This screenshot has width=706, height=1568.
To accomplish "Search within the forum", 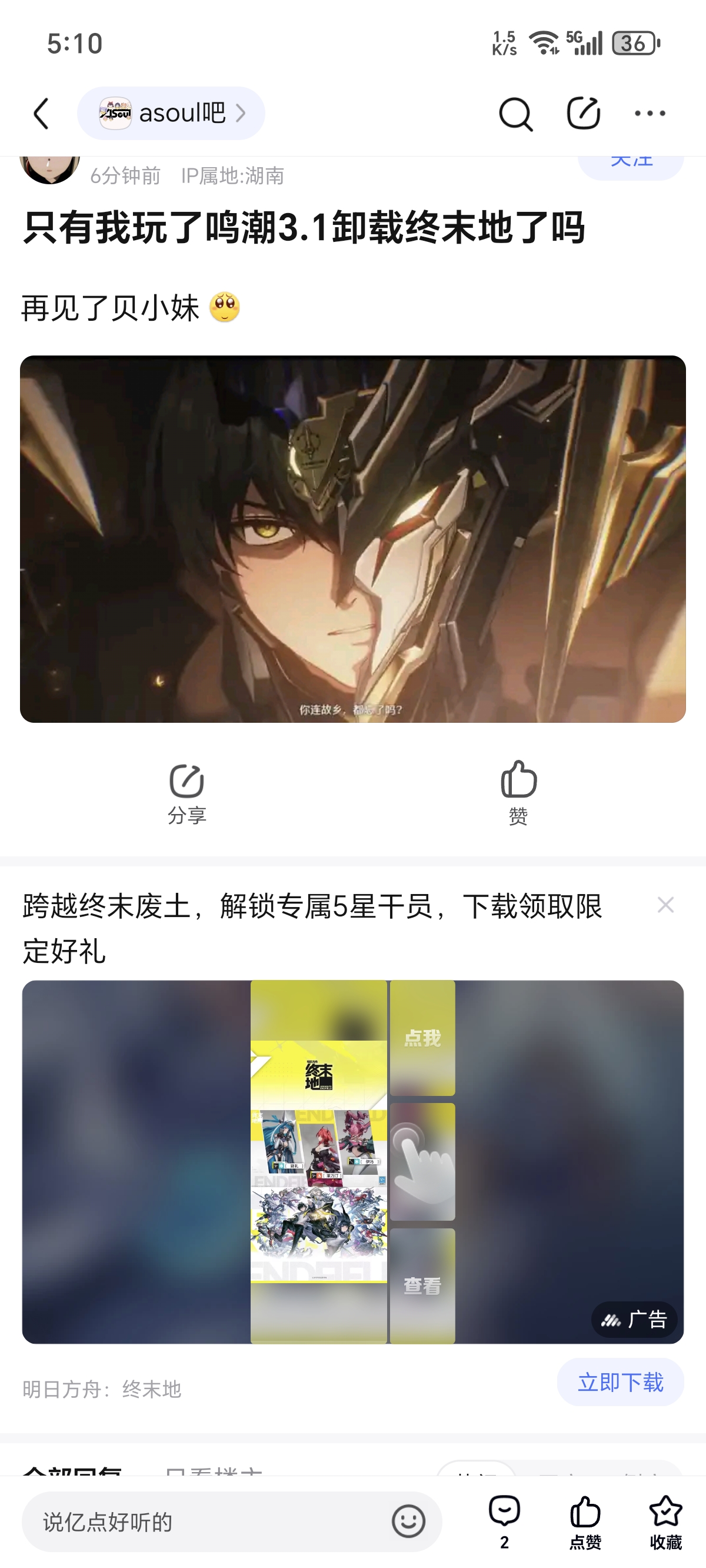I will pyautogui.click(x=515, y=114).
